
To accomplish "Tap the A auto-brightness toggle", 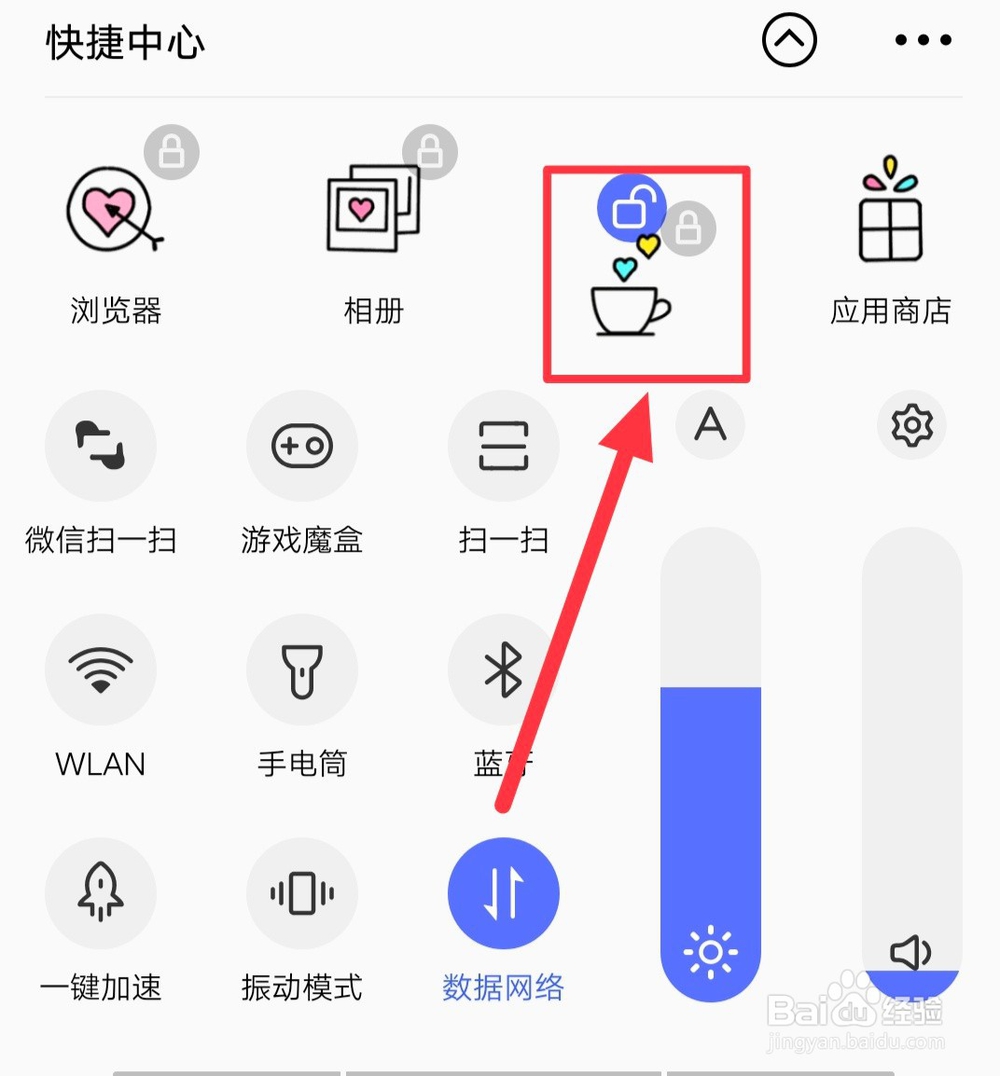I will tap(710, 425).
